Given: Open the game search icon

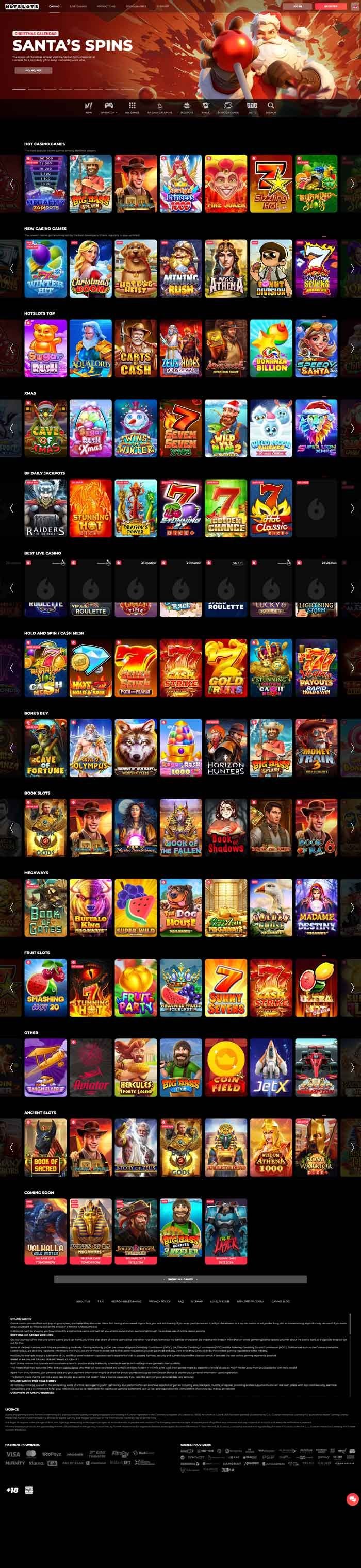Looking at the screenshot, I should 270,107.
